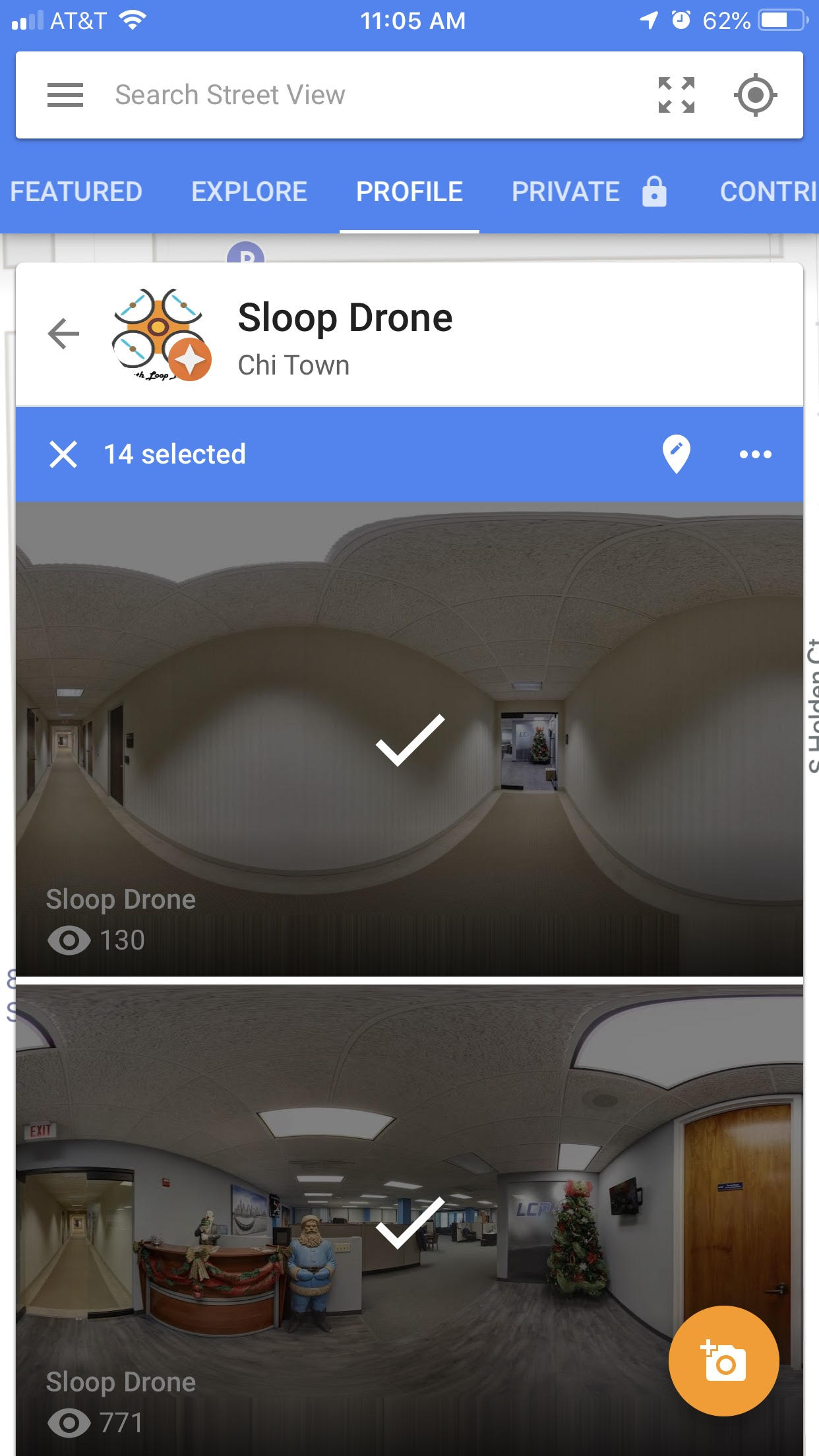Go back from Sloop Drone profile
The width and height of the screenshot is (819, 1456).
64,333
